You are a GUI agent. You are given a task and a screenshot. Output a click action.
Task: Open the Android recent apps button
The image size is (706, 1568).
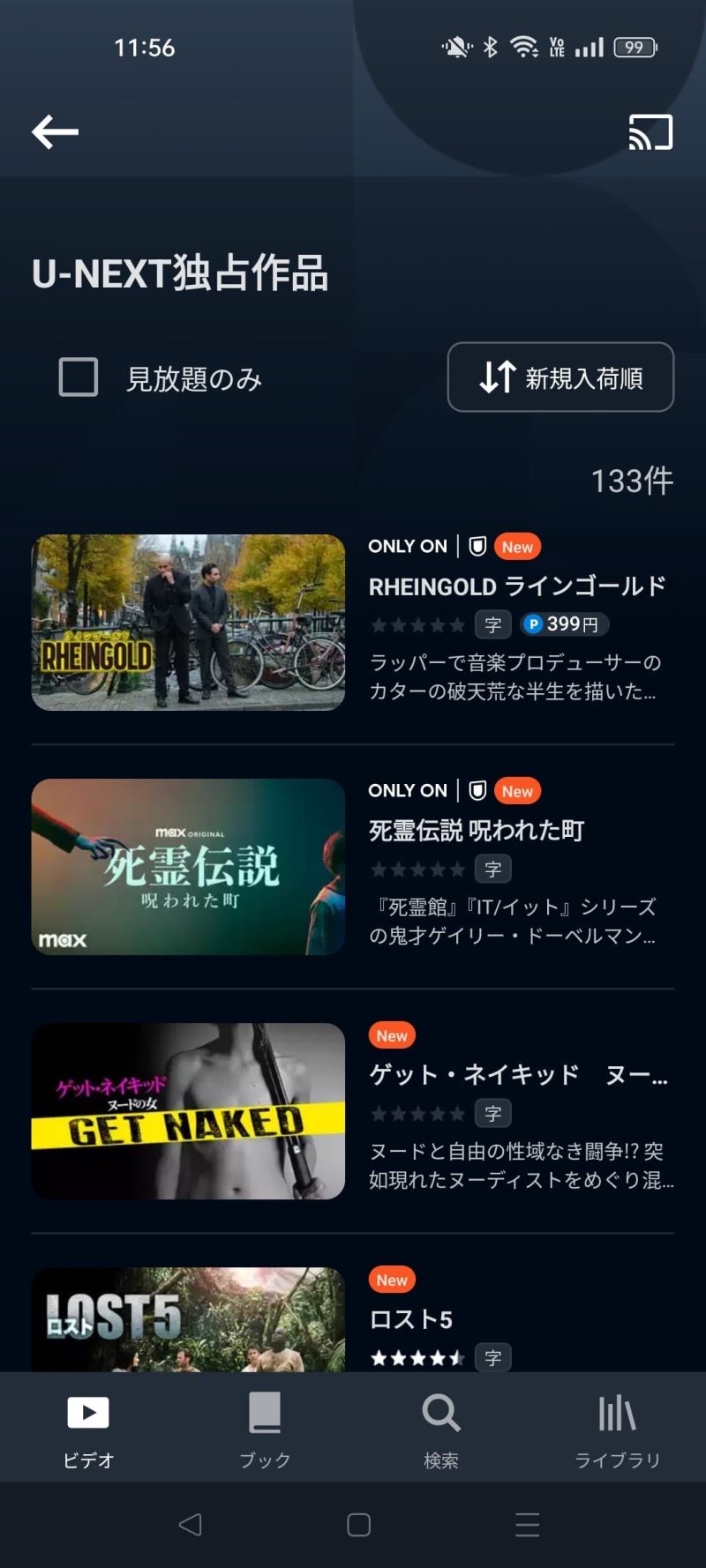click(525, 1525)
